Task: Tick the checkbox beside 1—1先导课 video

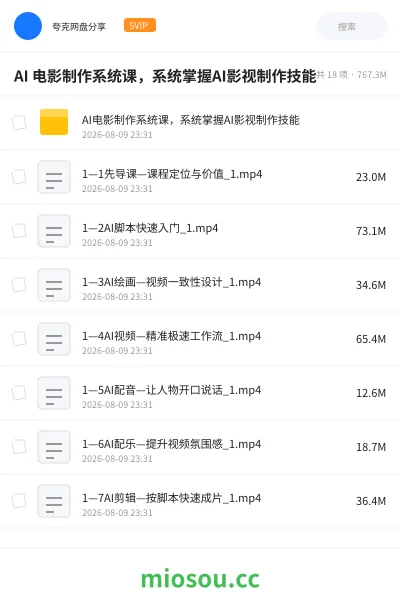Action: click(x=19, y=177)
